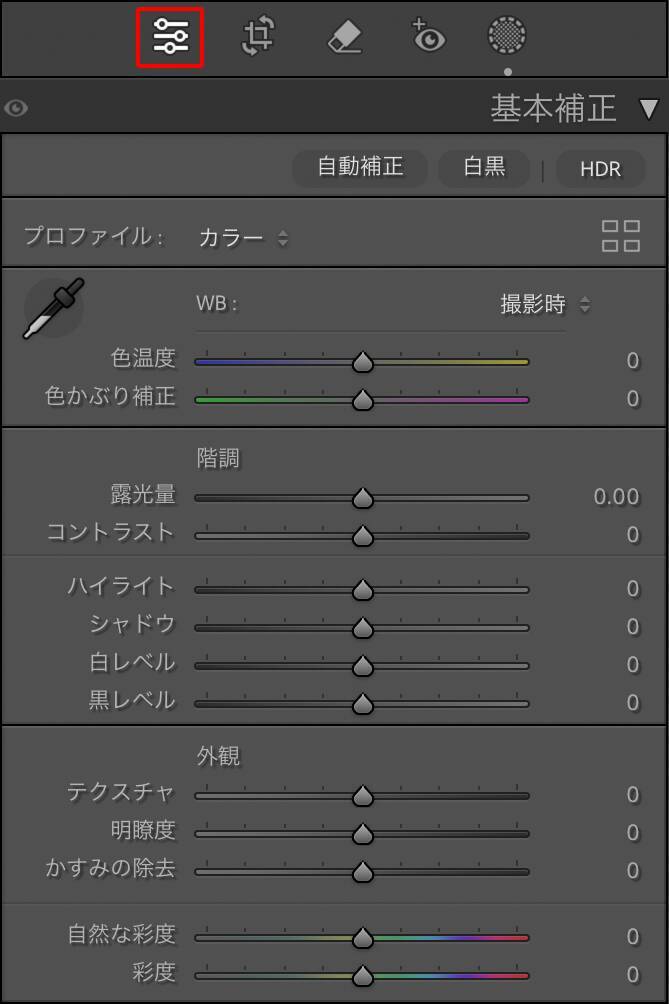
Task: Open the masking tool
Action: click(507, 37)
